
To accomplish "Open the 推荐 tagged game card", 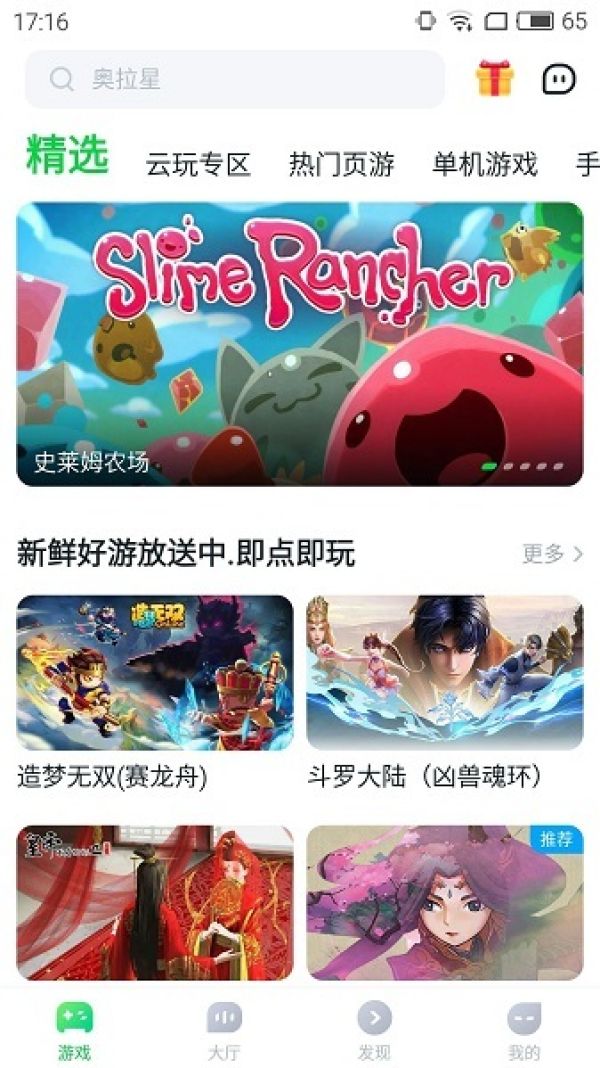I will [x=444, y=902].
